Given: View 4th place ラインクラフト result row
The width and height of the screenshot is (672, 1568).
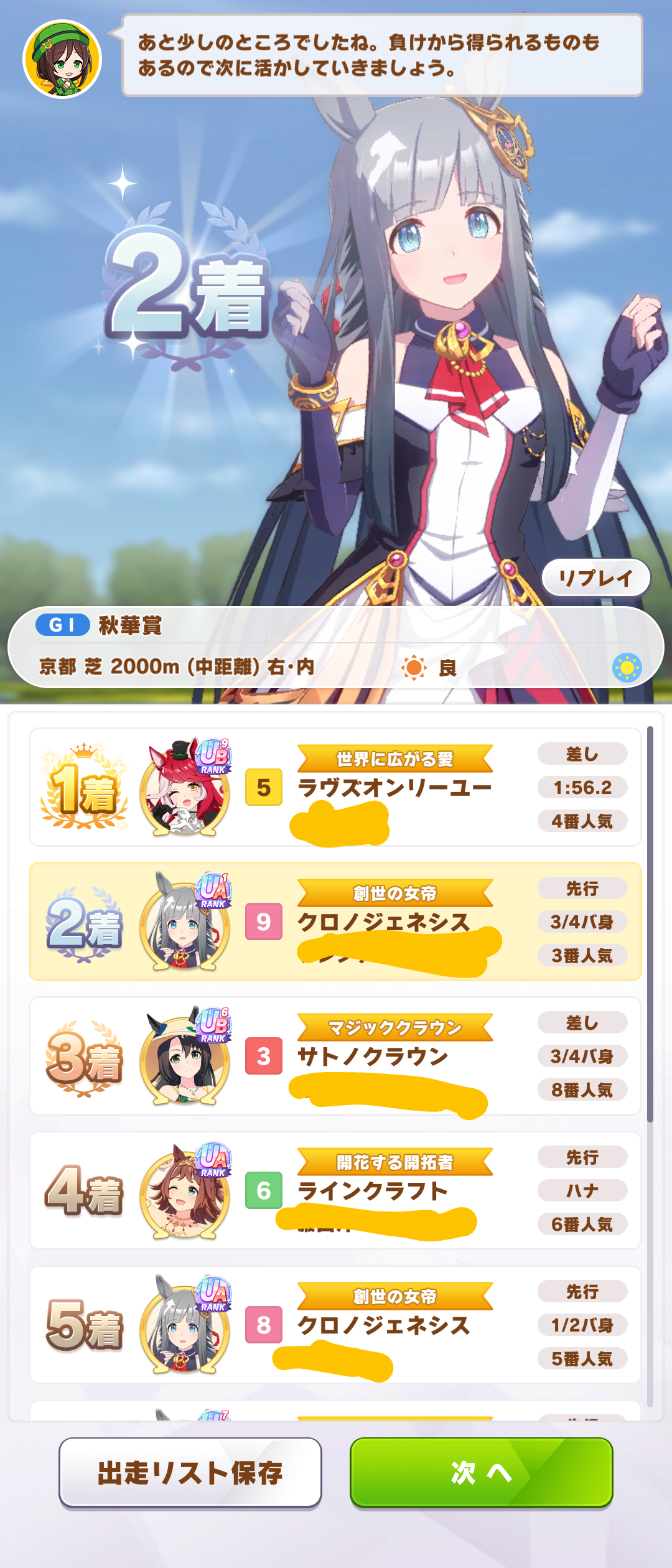Looking at the screenshot, I should click(335, 1190).
